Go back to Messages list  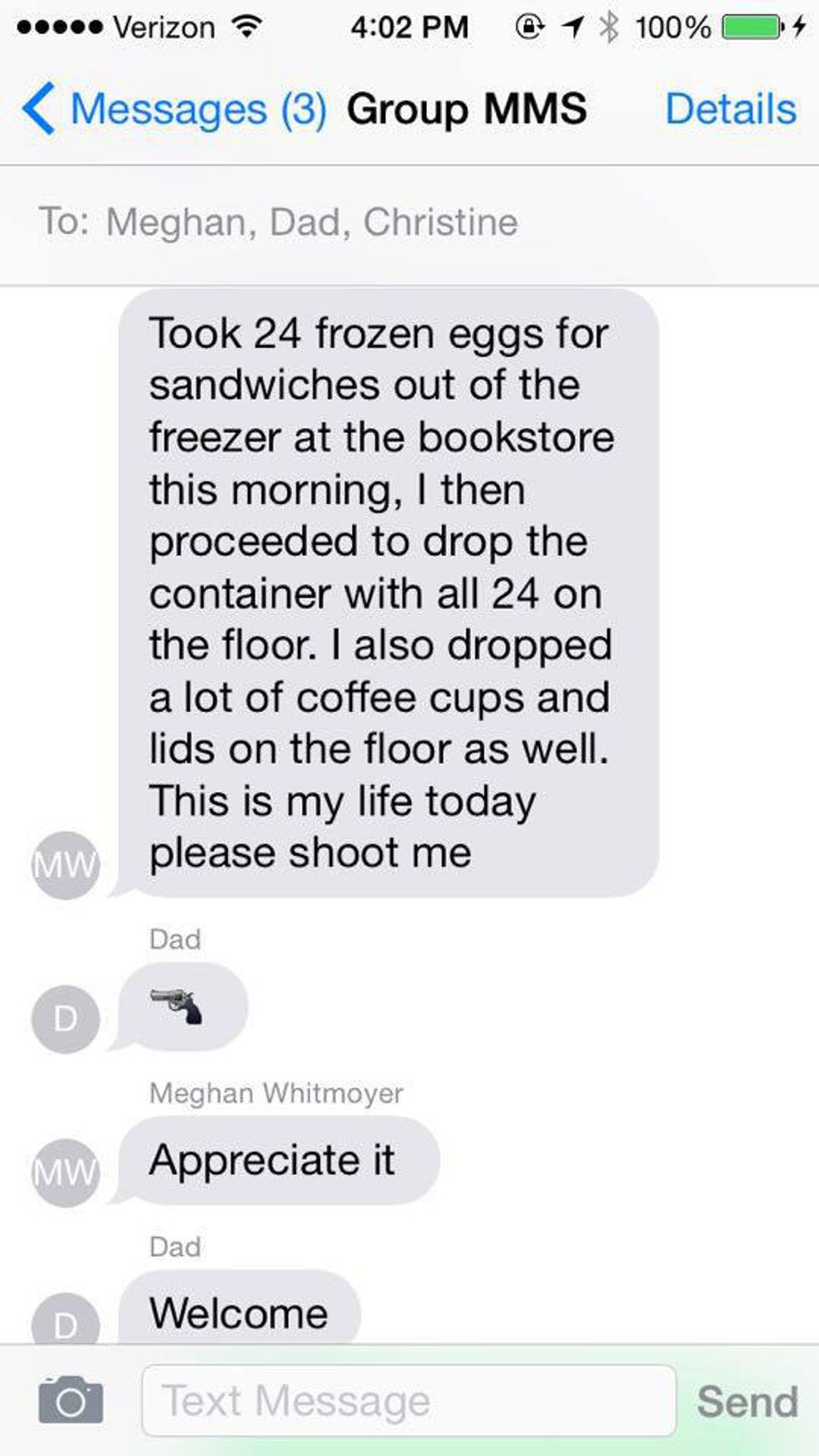[171, 109]
